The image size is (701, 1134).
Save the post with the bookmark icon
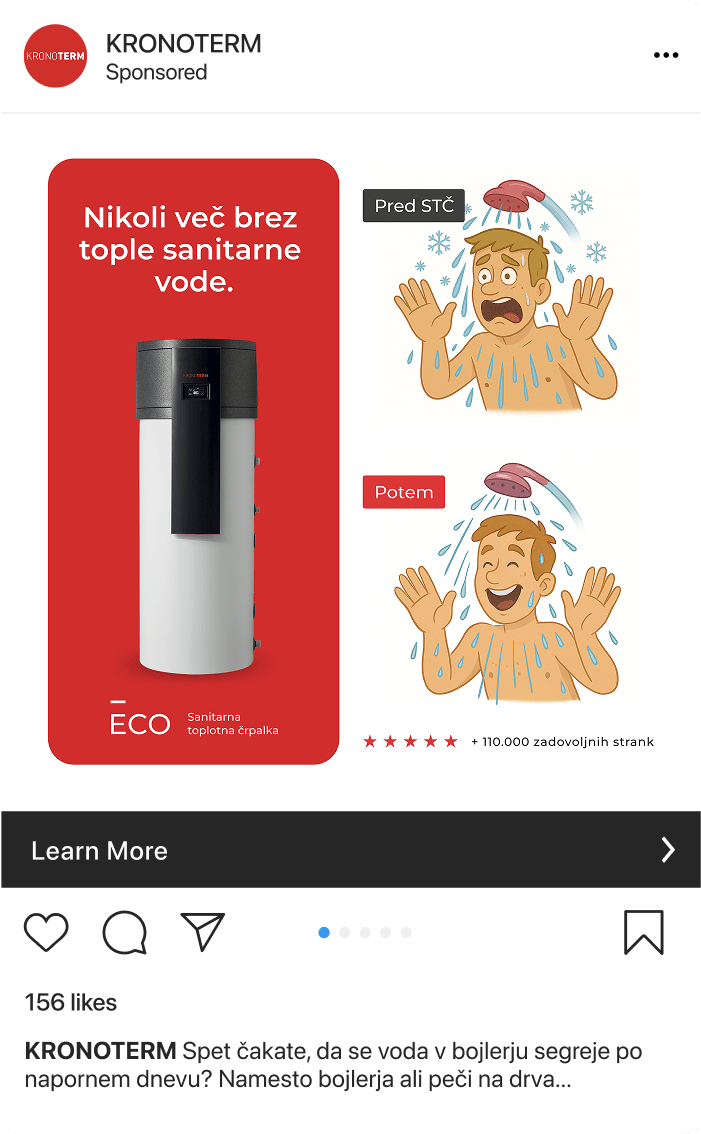point(643,932)
